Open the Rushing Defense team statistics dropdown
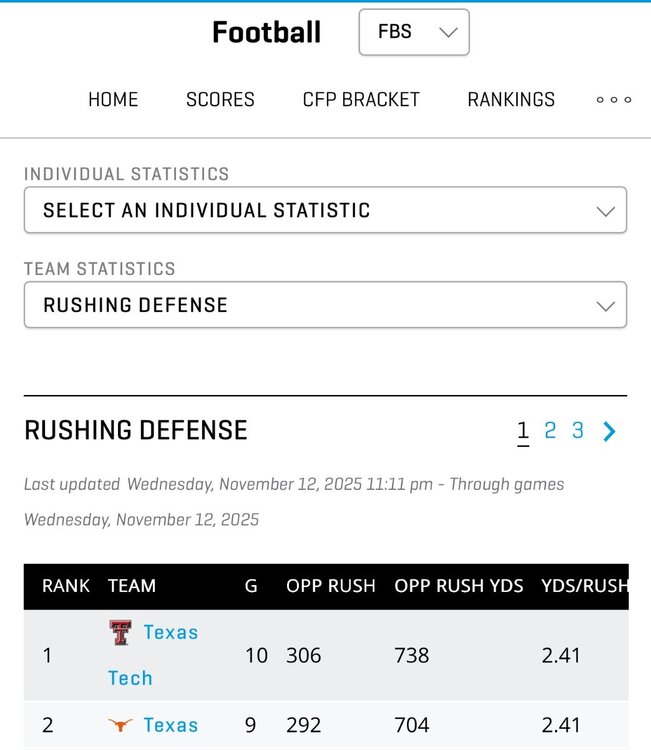Viewport: 651px width, 750px height. point(325,305)
